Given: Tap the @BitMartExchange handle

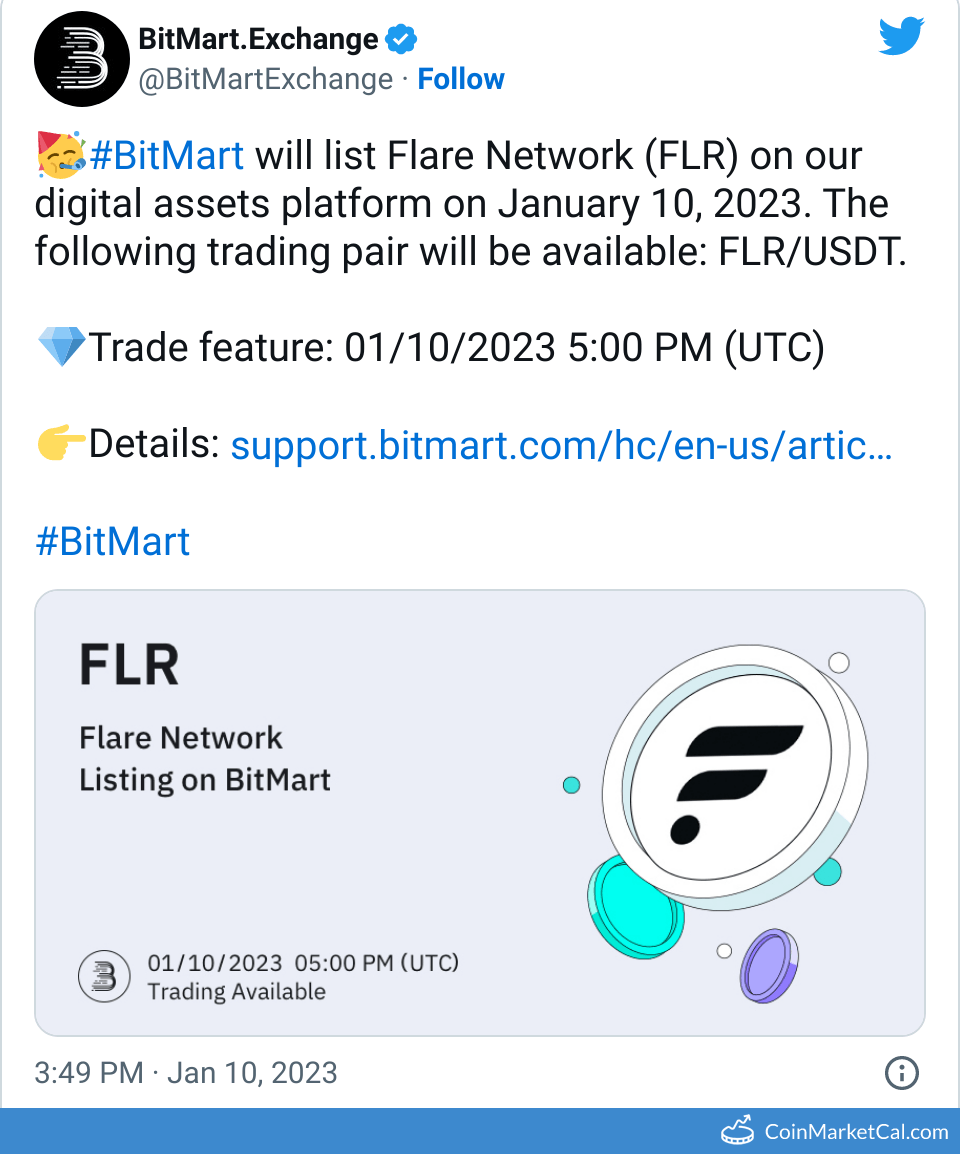Looking at the screenshot, I should 265,79.
